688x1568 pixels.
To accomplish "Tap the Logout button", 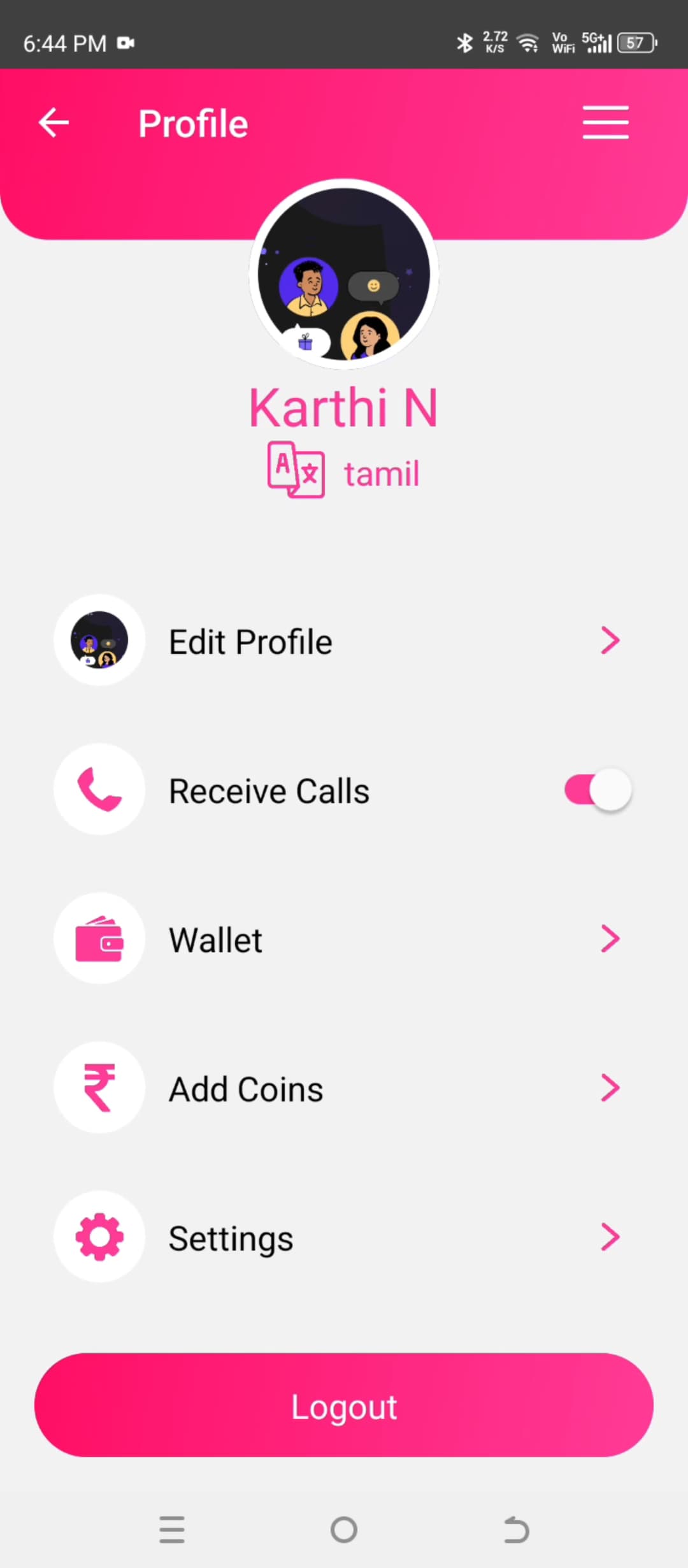I will click(x=344, y=1406).
